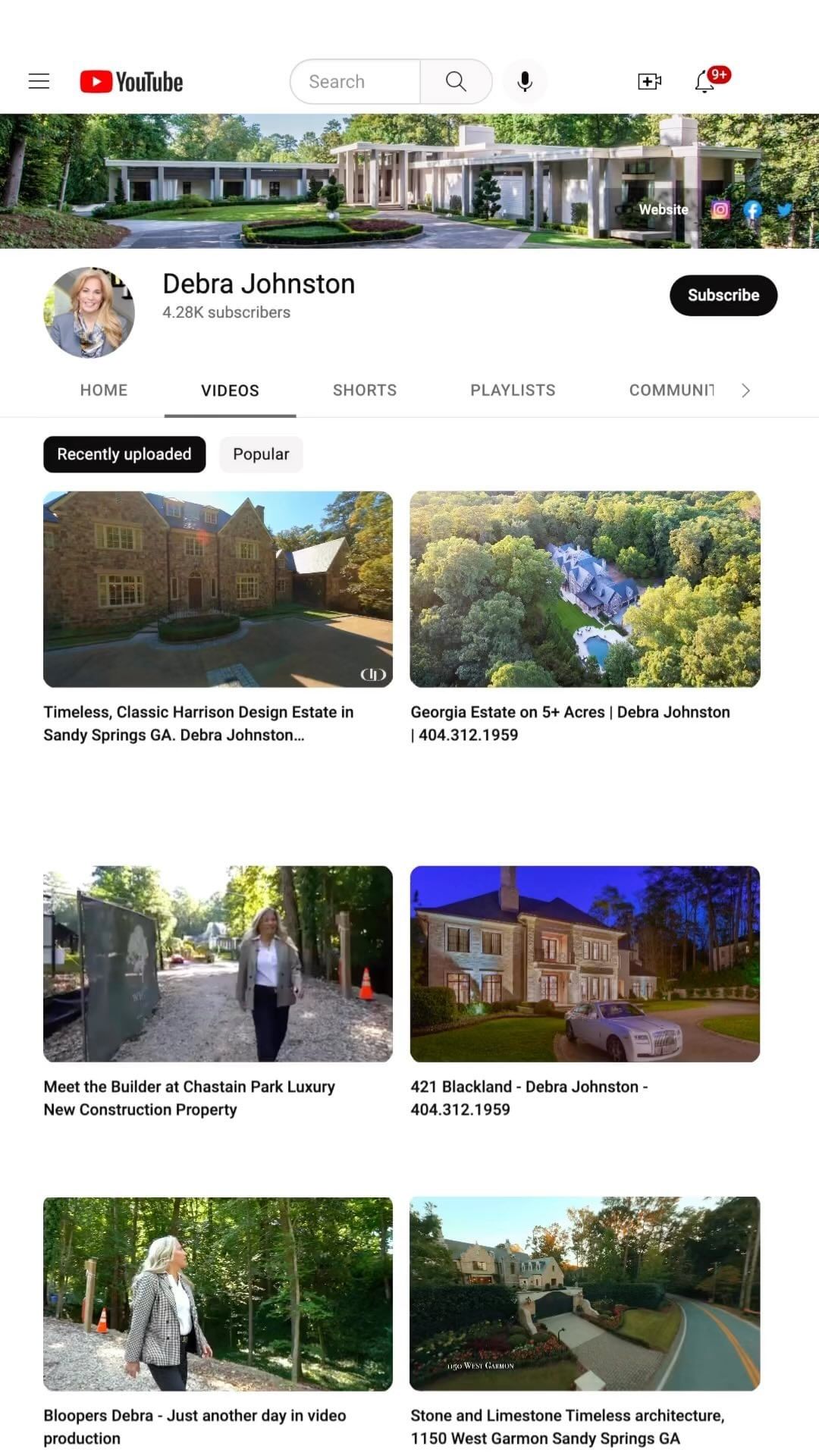This screenshot has width=819, height=1456.
Task: Open the Timeless Classic Harrison Design Estate video
Action: pyautogui.click(x=218, y=589)
